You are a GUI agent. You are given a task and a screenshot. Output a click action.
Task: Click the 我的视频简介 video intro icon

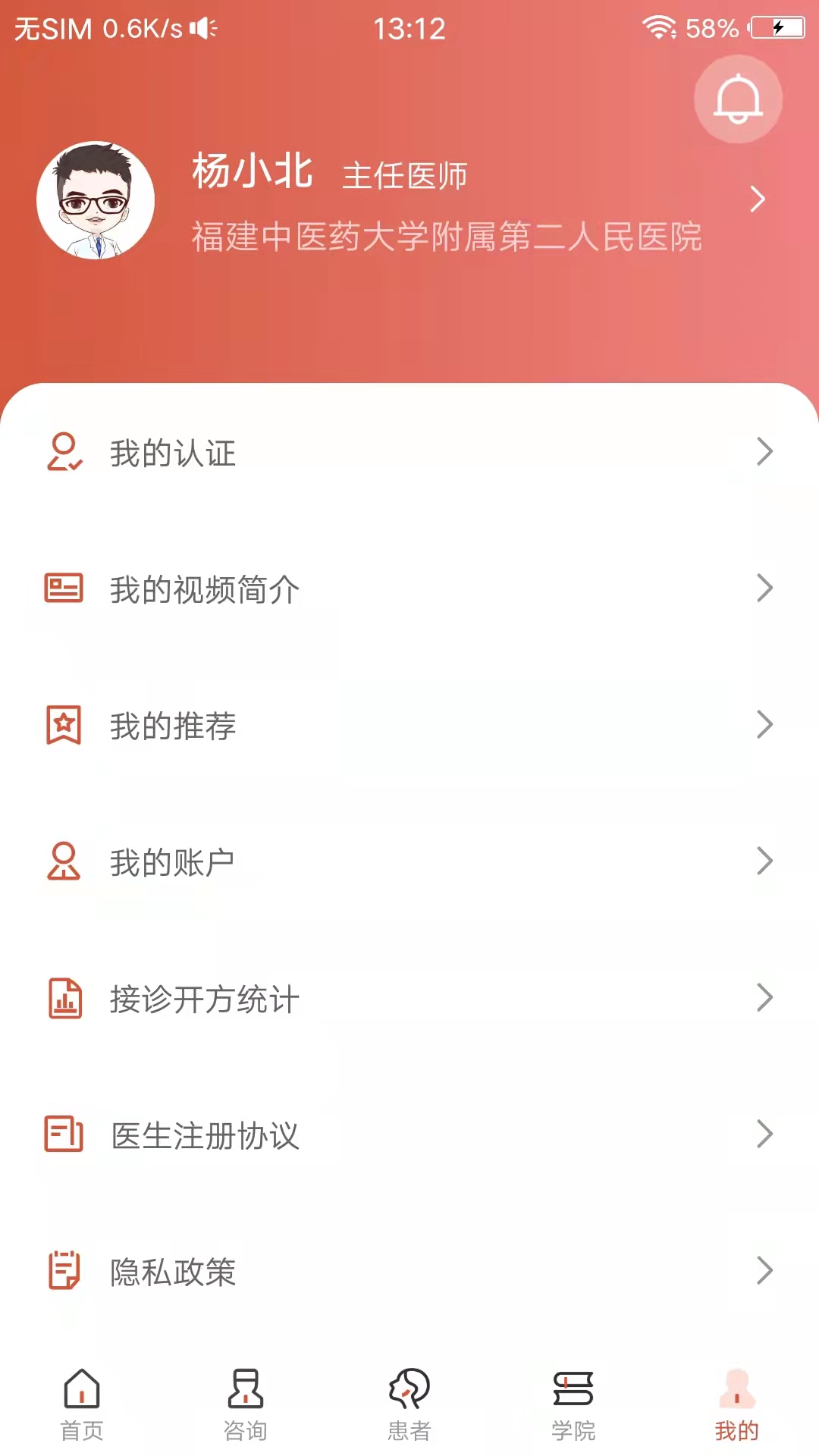click(62, 588)
